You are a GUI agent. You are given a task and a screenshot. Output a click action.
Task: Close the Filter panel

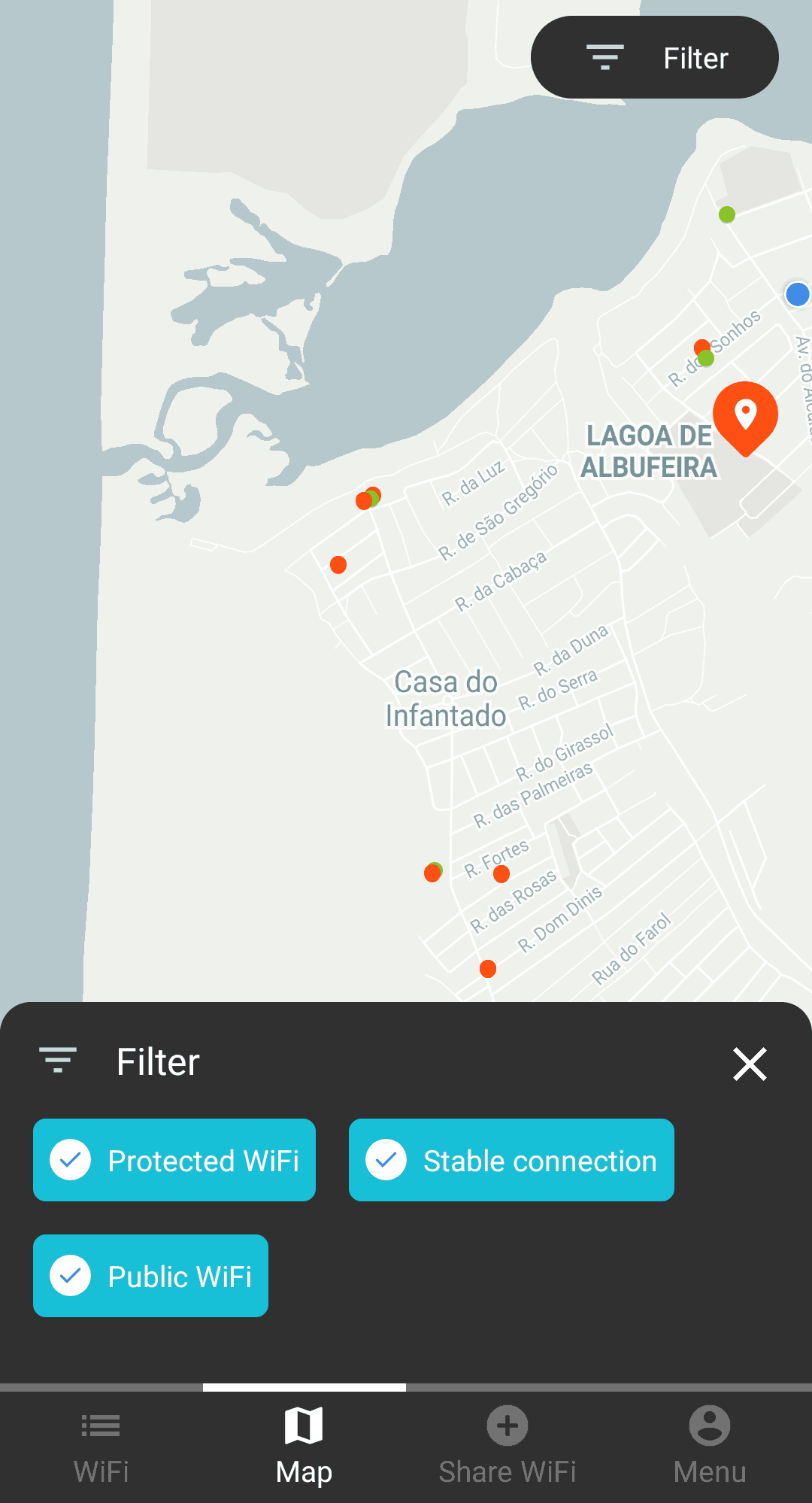click(x=750, y=1064)
